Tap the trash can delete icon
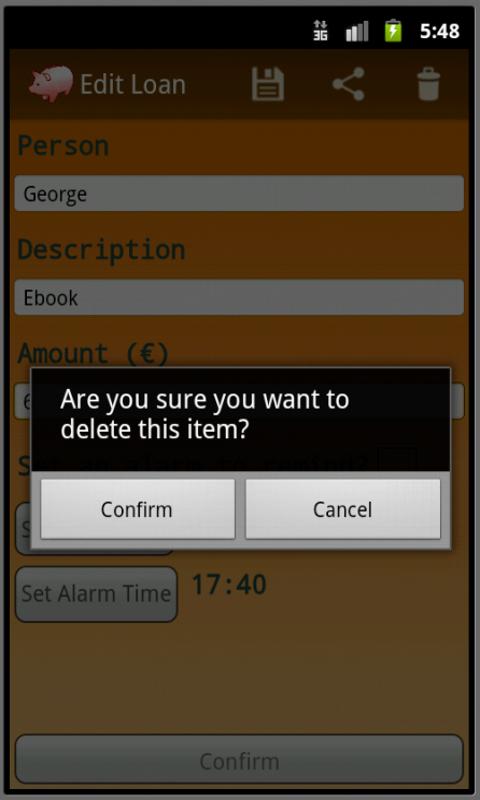 [428, 84]
